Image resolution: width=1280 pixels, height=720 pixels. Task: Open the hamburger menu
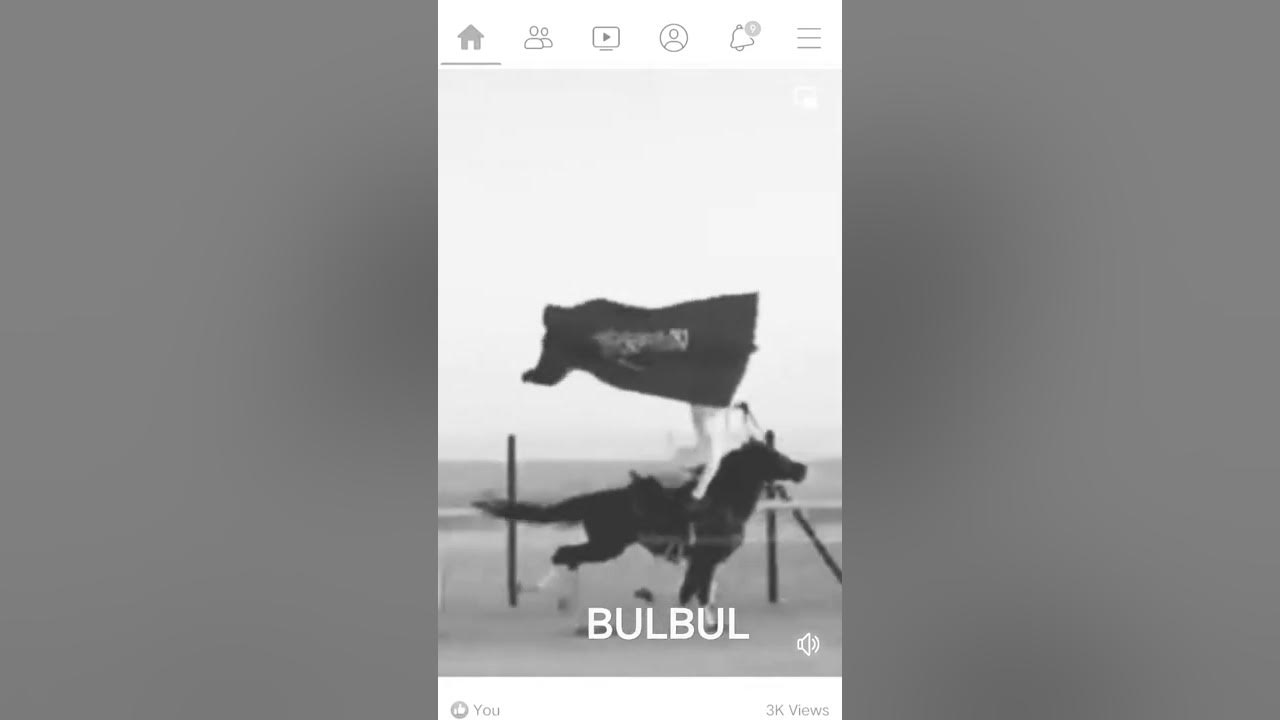pyautogui.click(x=809, y=38)
